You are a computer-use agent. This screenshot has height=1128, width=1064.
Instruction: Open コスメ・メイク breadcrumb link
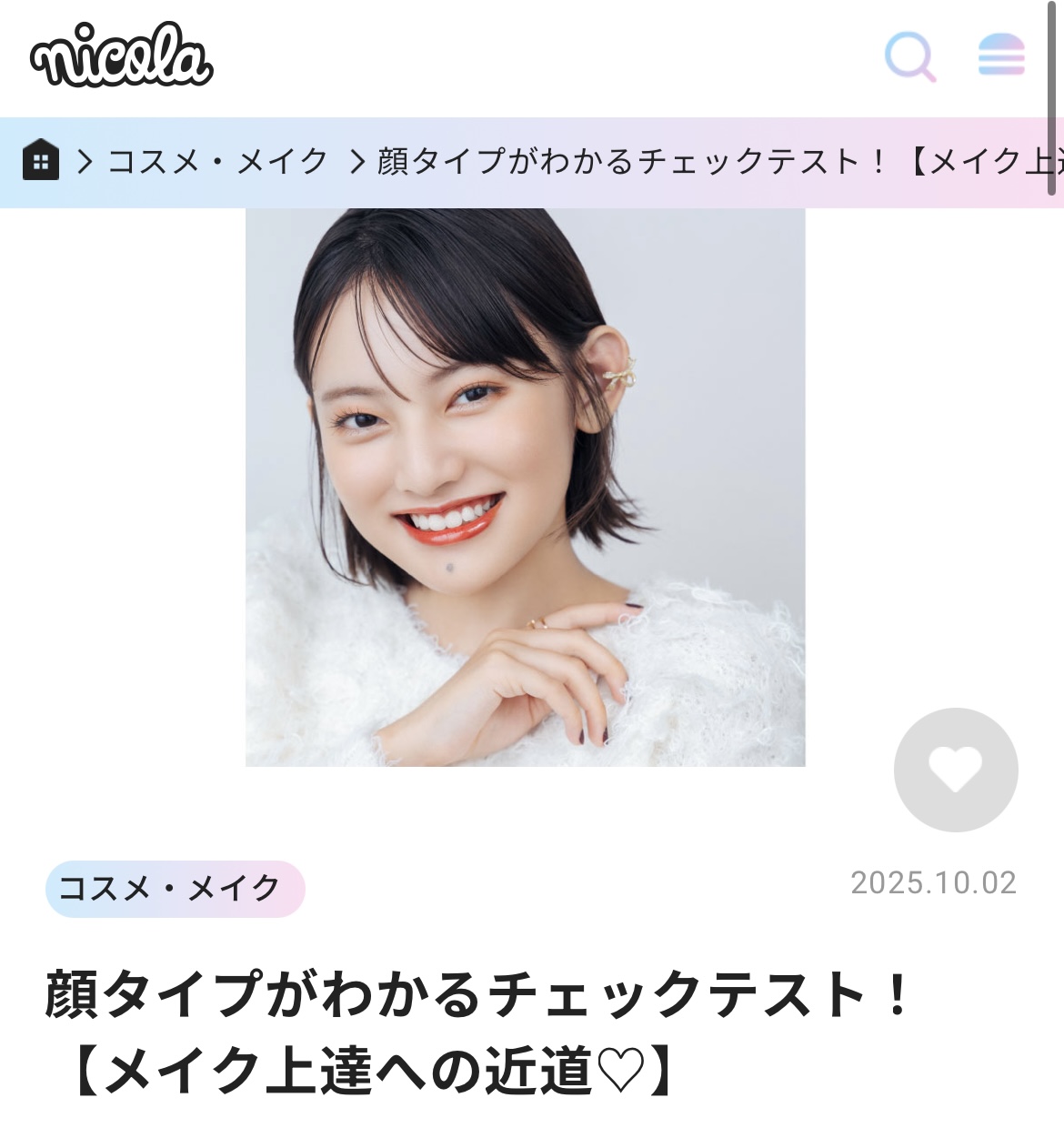[217, 162]
